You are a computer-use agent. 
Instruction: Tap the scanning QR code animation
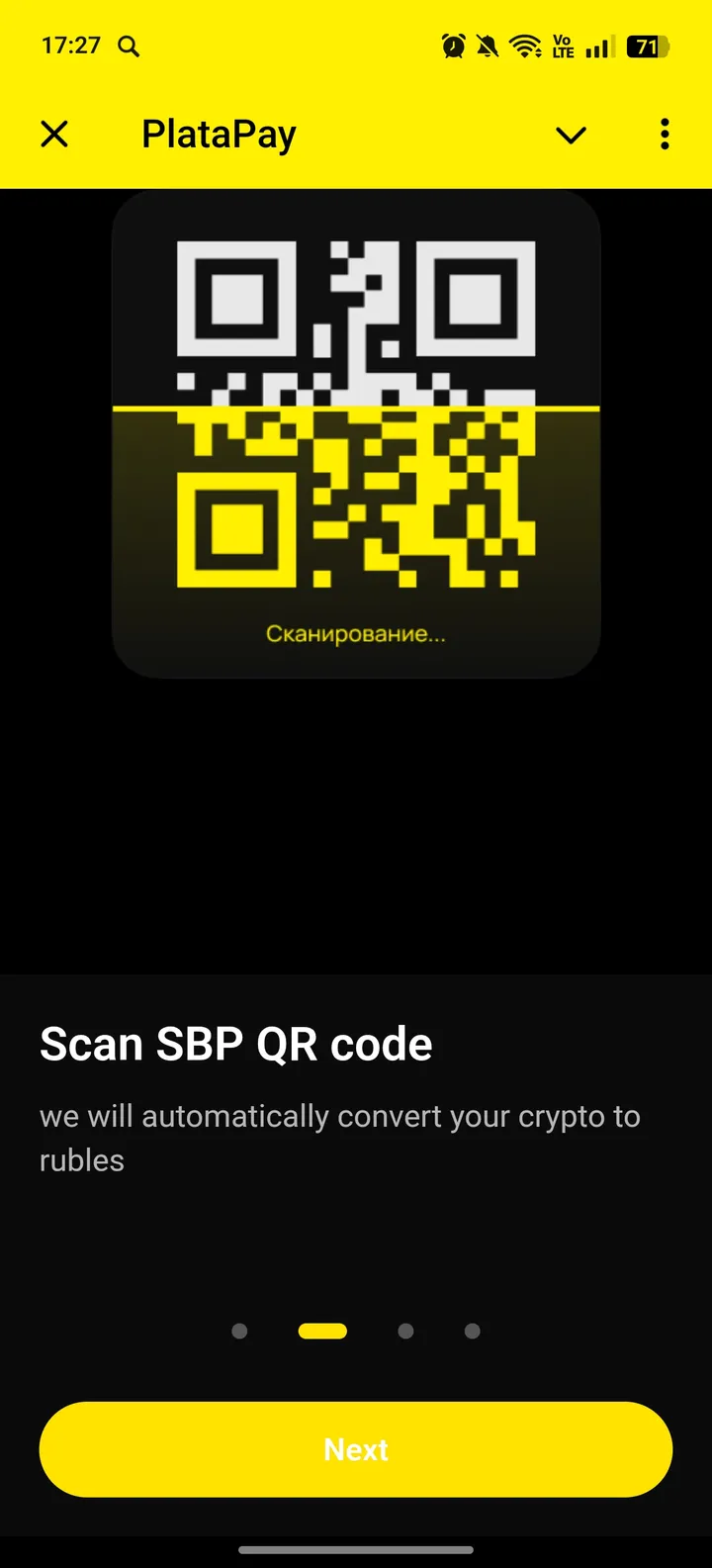[356, 415]
